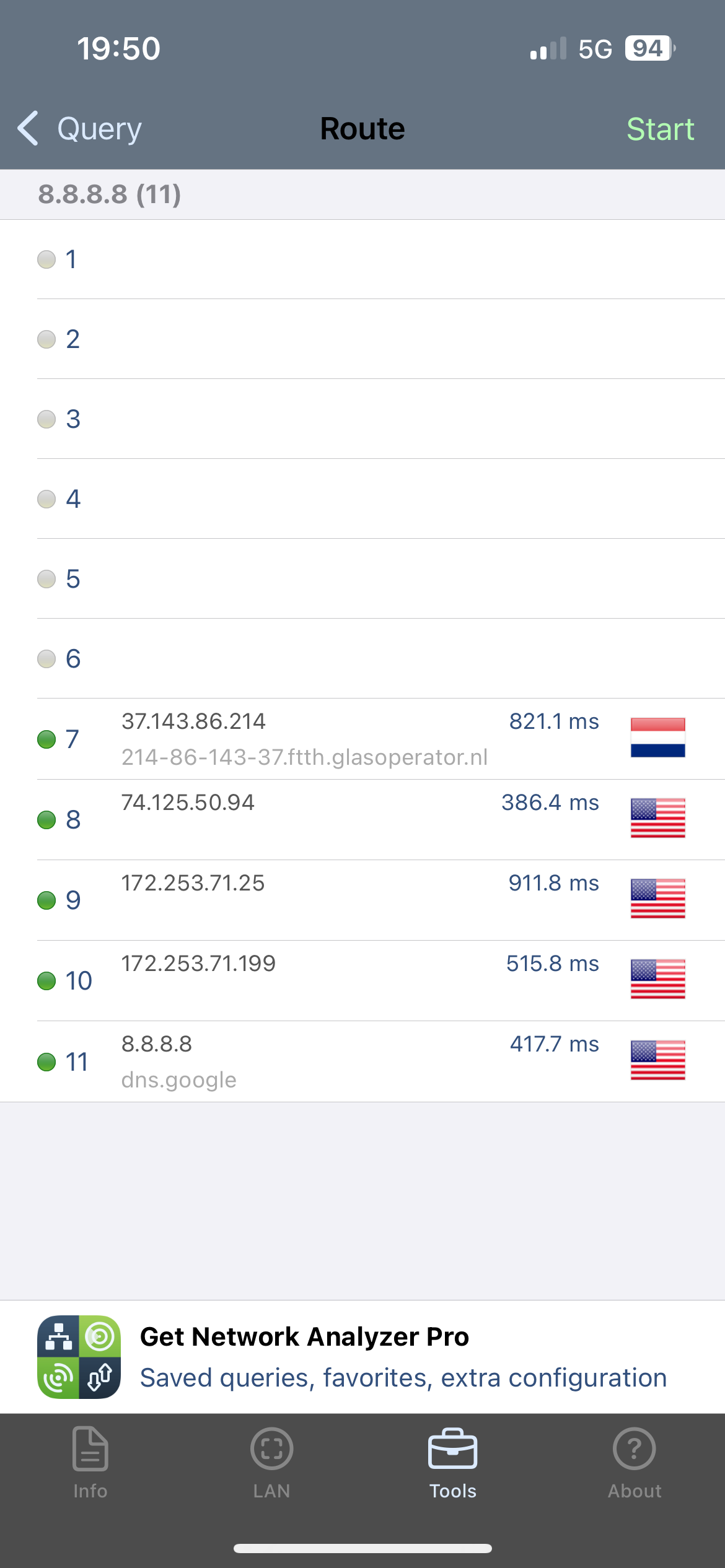
Task: Switch to the Info tab
Action: point(90,1463)
